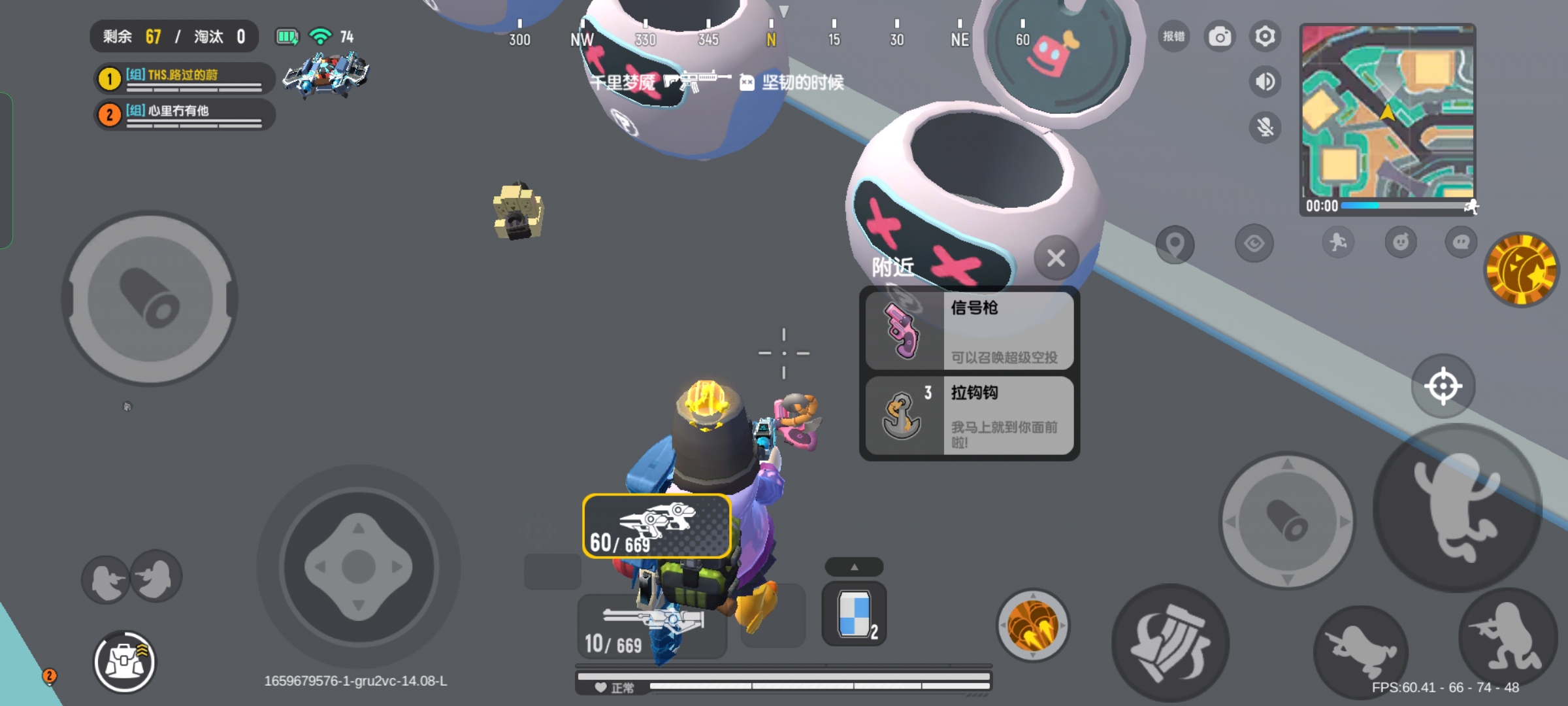Tap the eye view icon
The width and height of the screenshot is (1568, 706).
click(x=1254, y=244)
